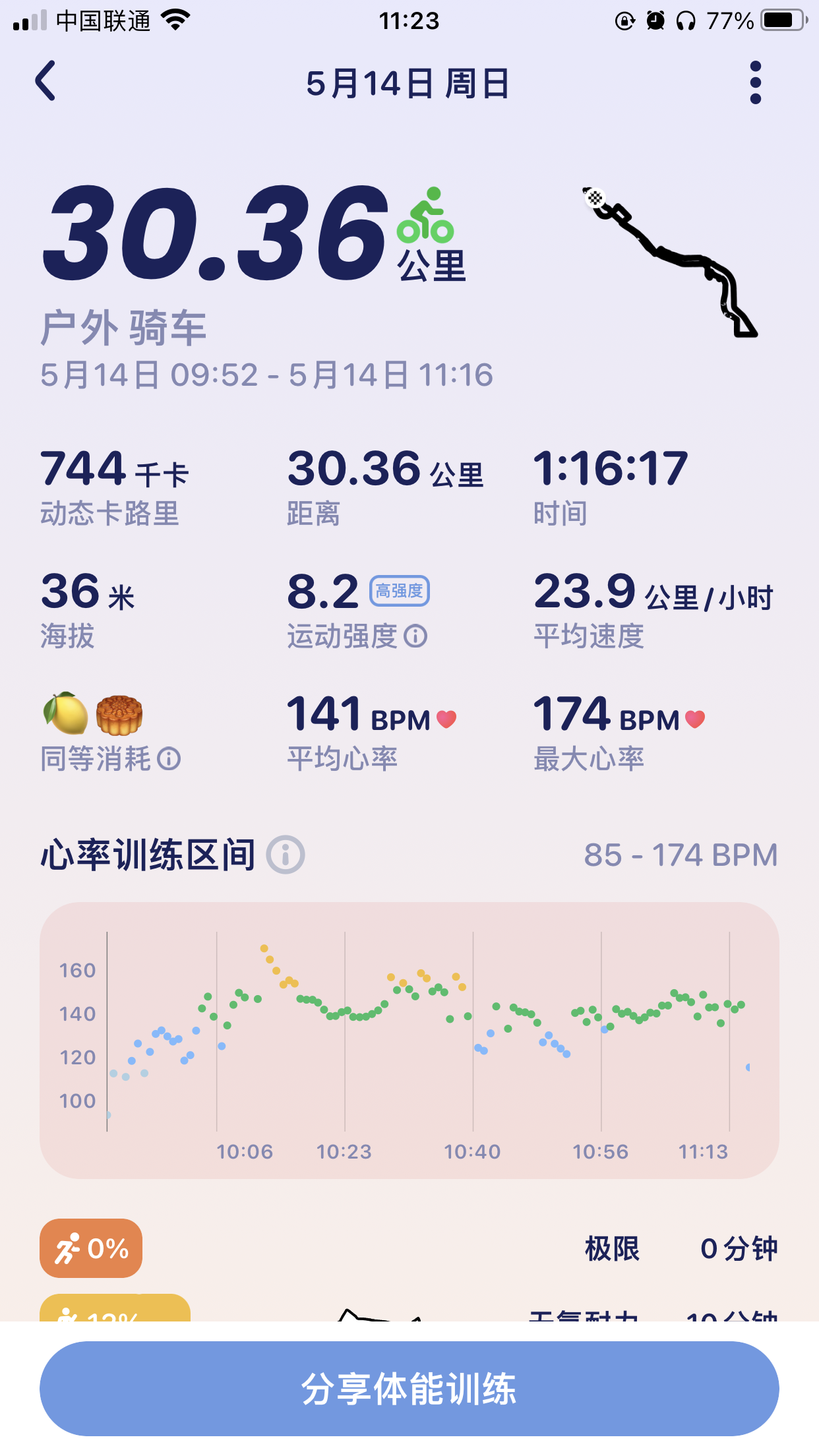819x1456 pixels.
Task: Open the three-dot overflow menu
Action: point(756,82)
